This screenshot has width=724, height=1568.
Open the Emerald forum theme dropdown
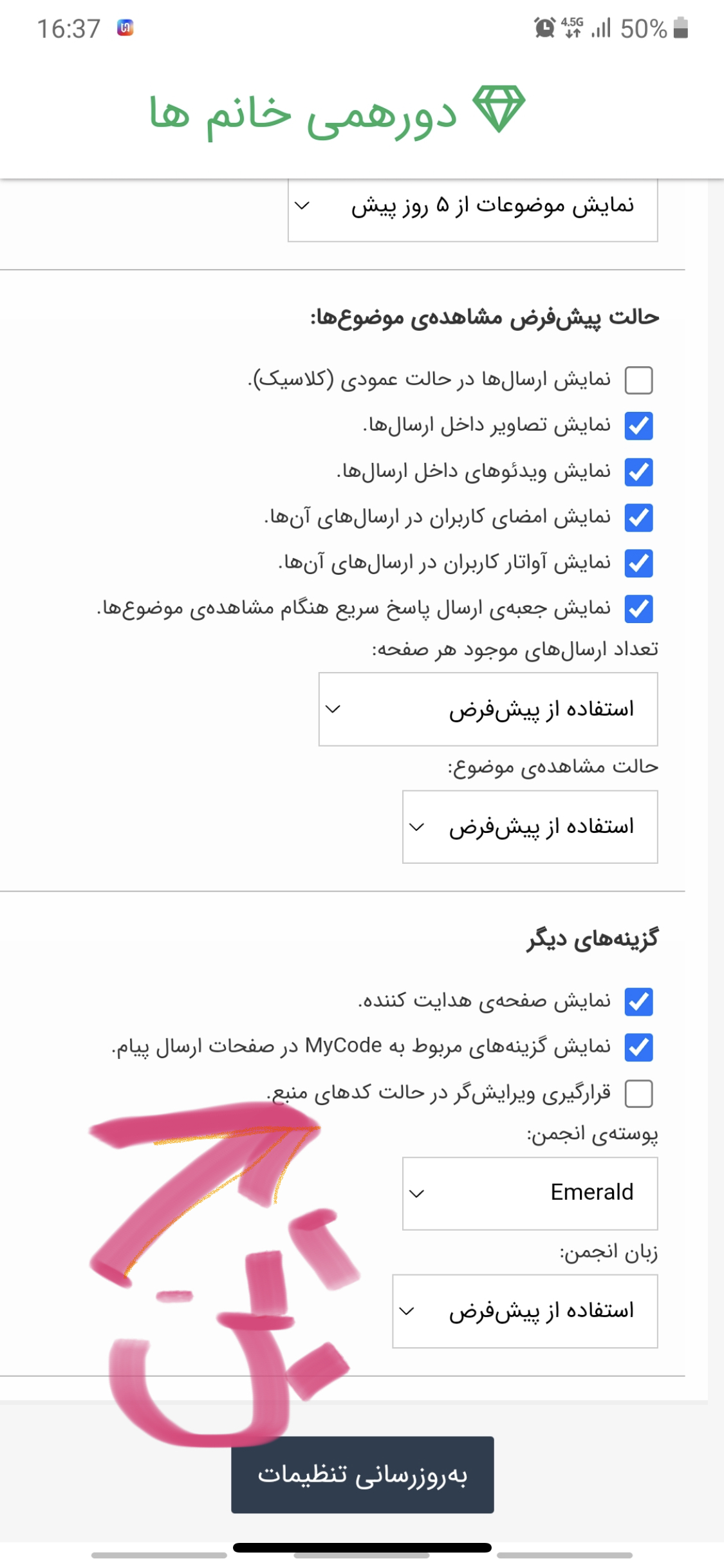[x=530, y=1193]
